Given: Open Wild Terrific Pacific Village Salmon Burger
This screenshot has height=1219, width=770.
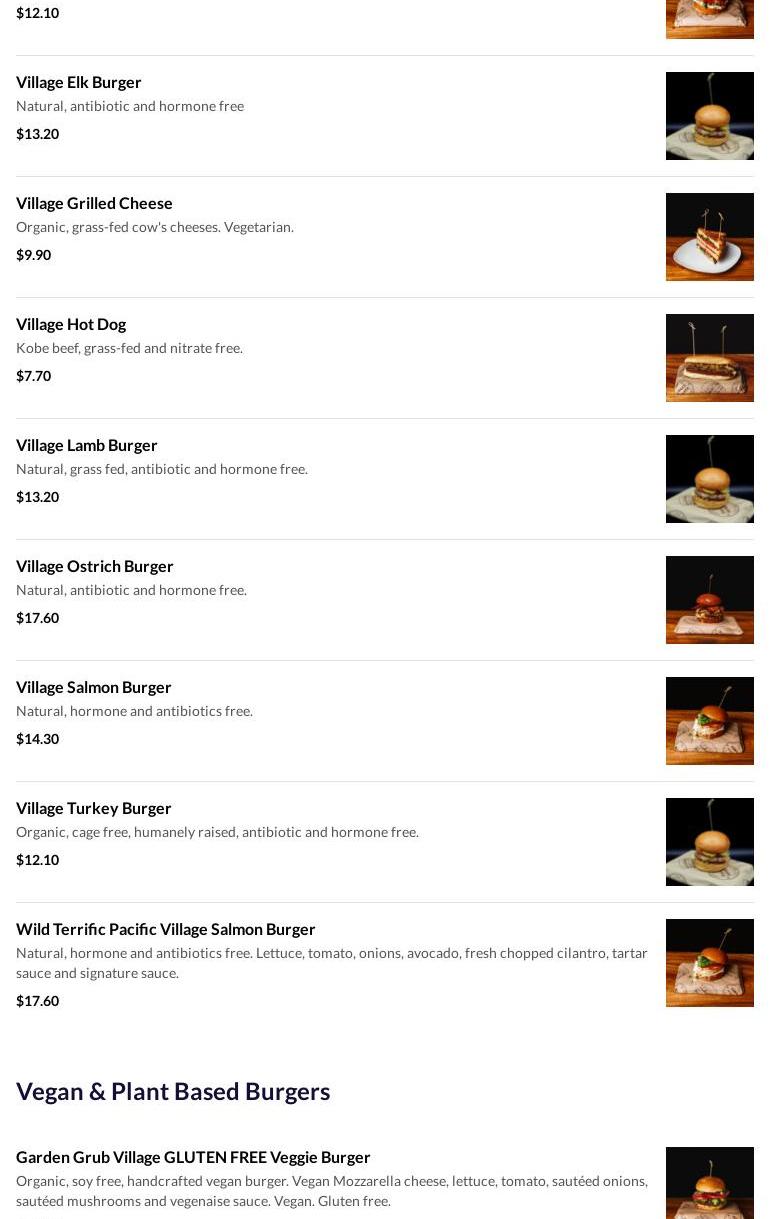Looking at the screenshot, I should click(x=166, y=929).
